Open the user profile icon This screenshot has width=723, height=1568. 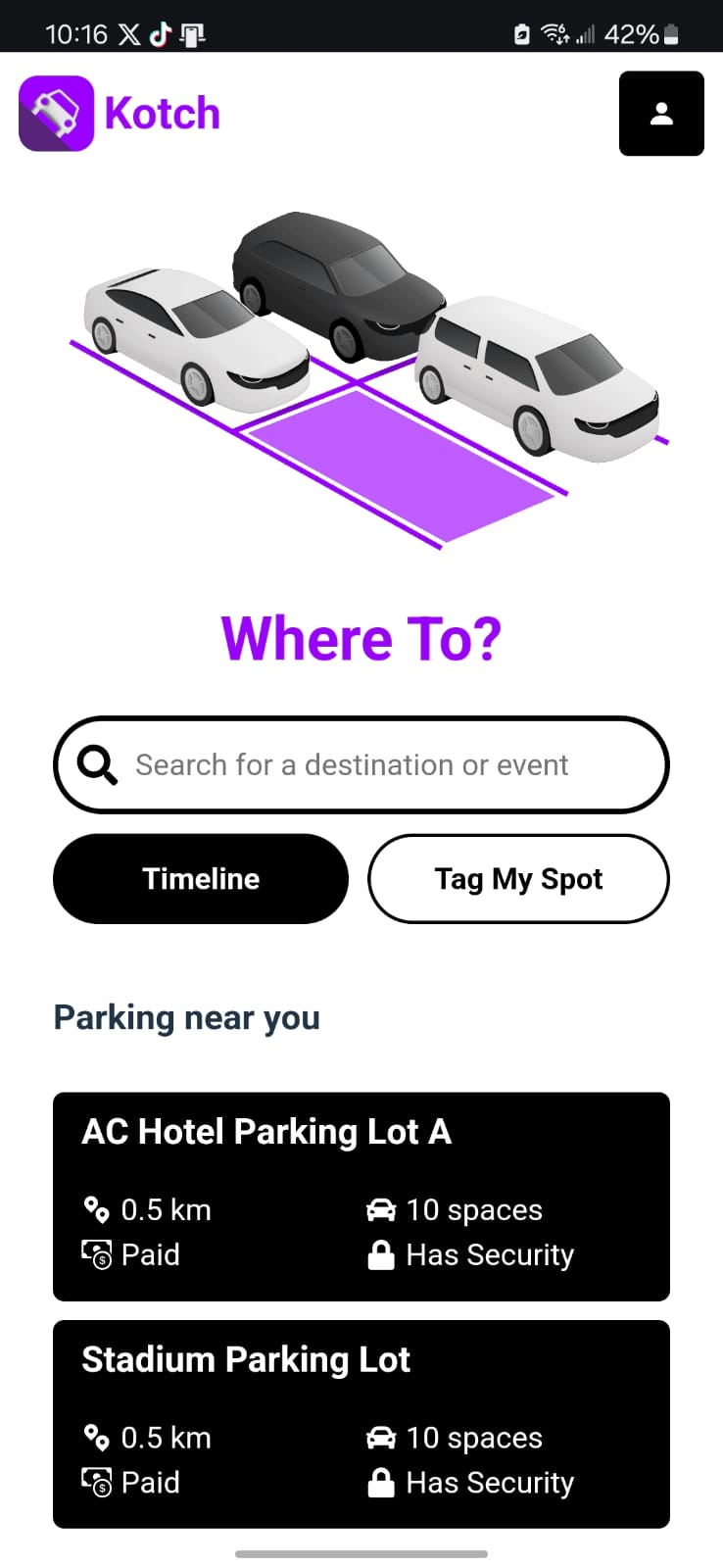tap(661, 114)
